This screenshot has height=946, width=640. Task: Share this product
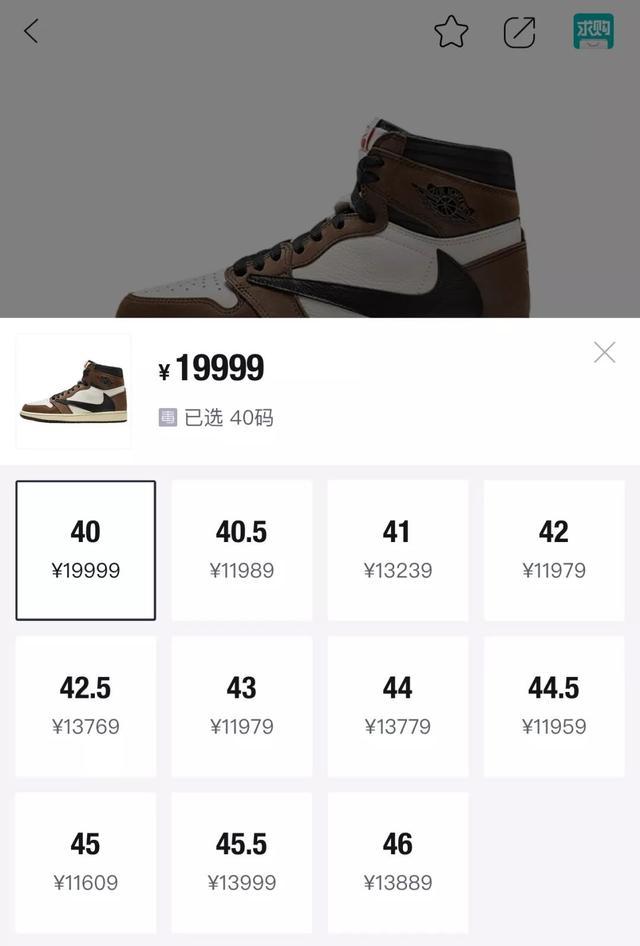[519, 32]
